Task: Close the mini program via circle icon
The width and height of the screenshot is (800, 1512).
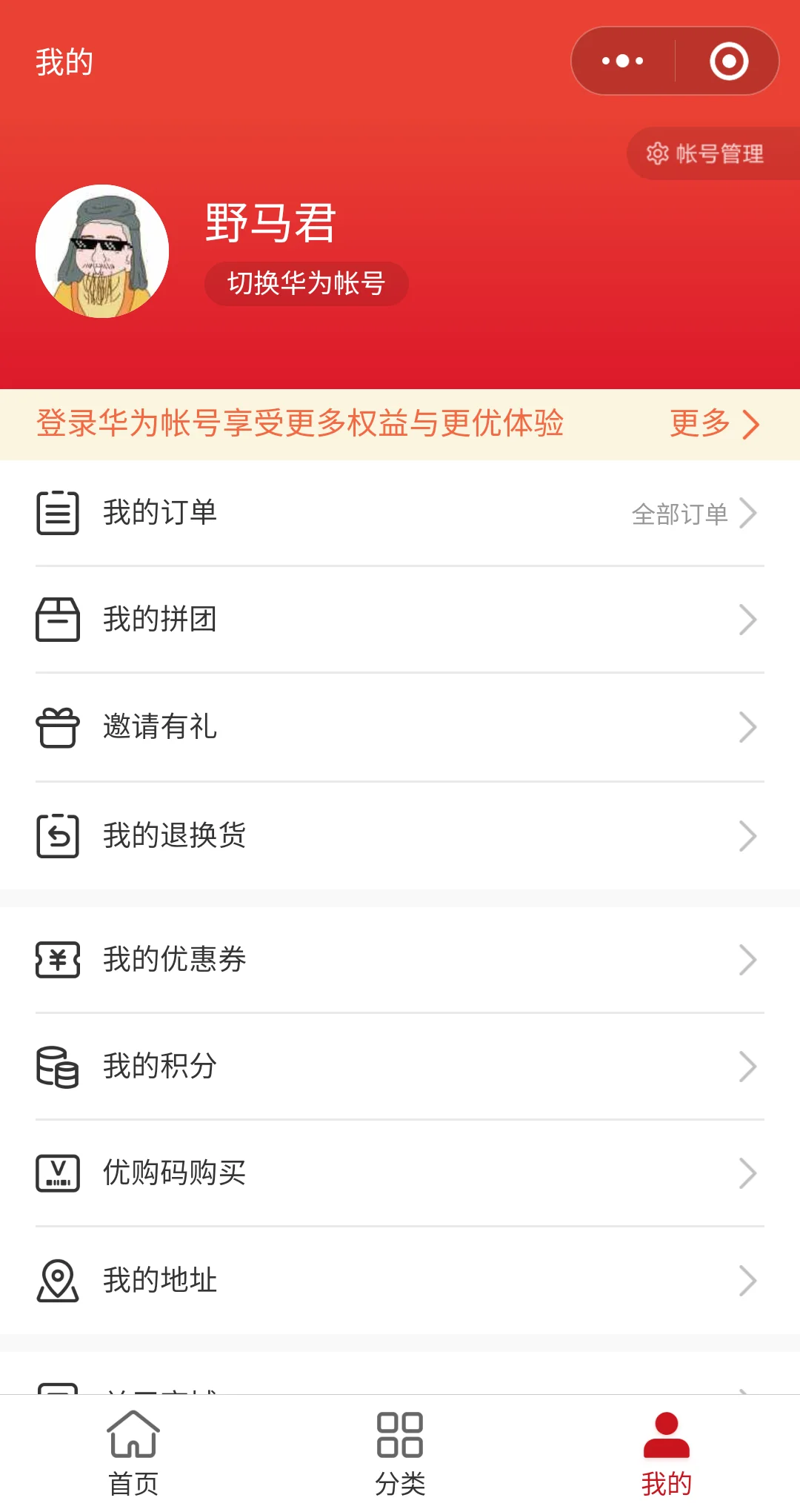Action: click(x=729, y=61)
